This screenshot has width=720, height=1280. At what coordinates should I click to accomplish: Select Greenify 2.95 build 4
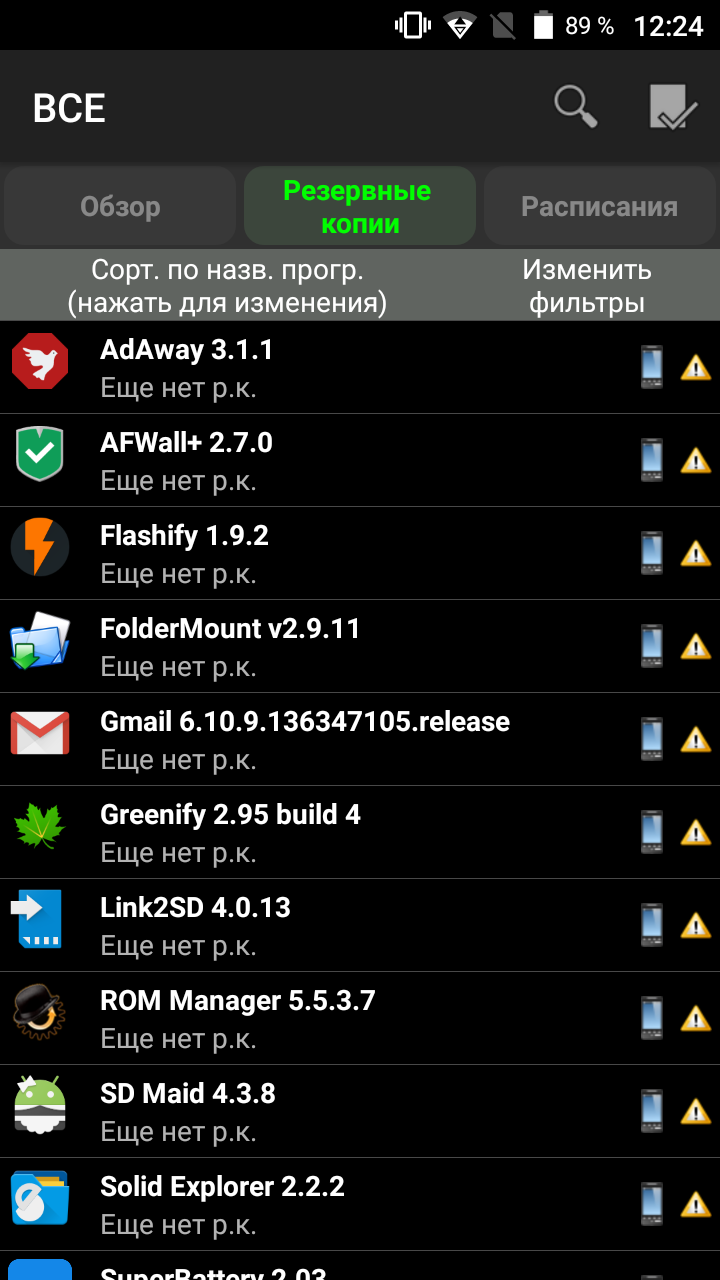[x=360, y=832]
